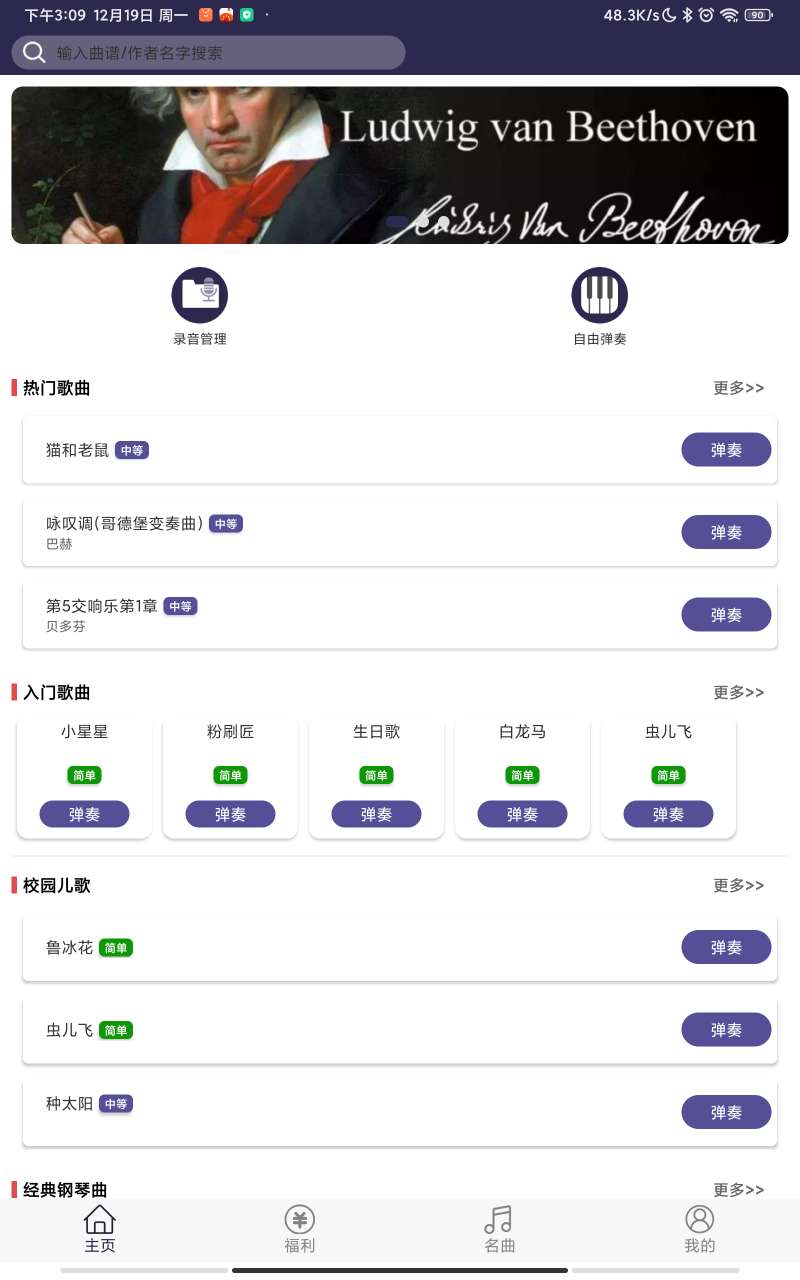800x1280 pixels.
Task: Tap 弹奏 on 小星星 card
Action: tap(84, 814)
